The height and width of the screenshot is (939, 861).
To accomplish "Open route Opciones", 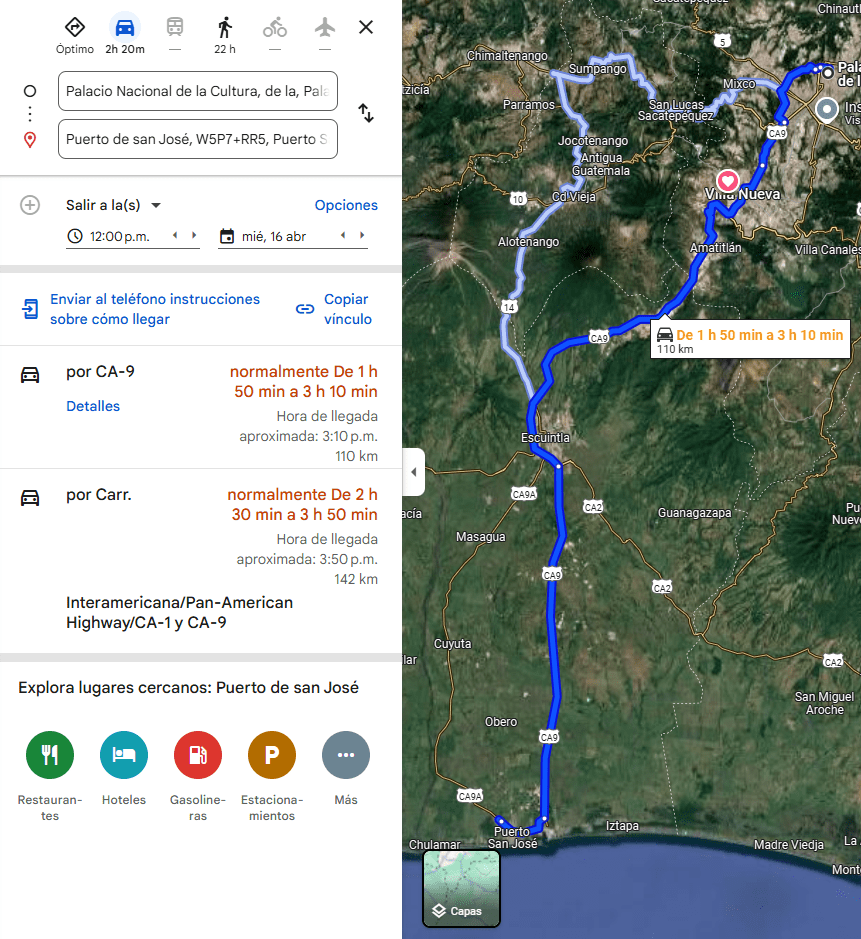I will pyautogui.click(x=346, y=205).
